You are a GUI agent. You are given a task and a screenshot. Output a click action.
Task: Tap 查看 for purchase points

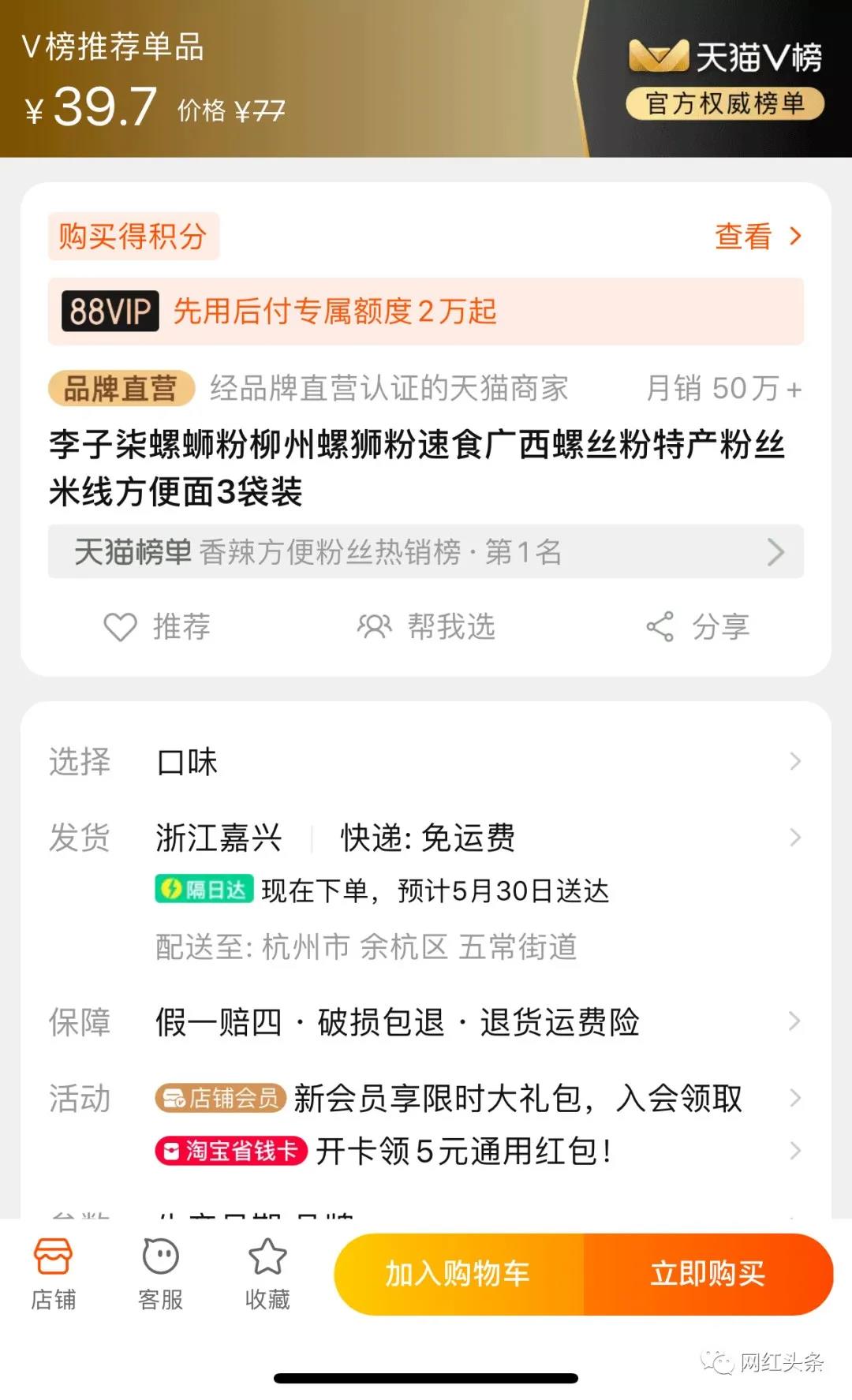[756, 237]
